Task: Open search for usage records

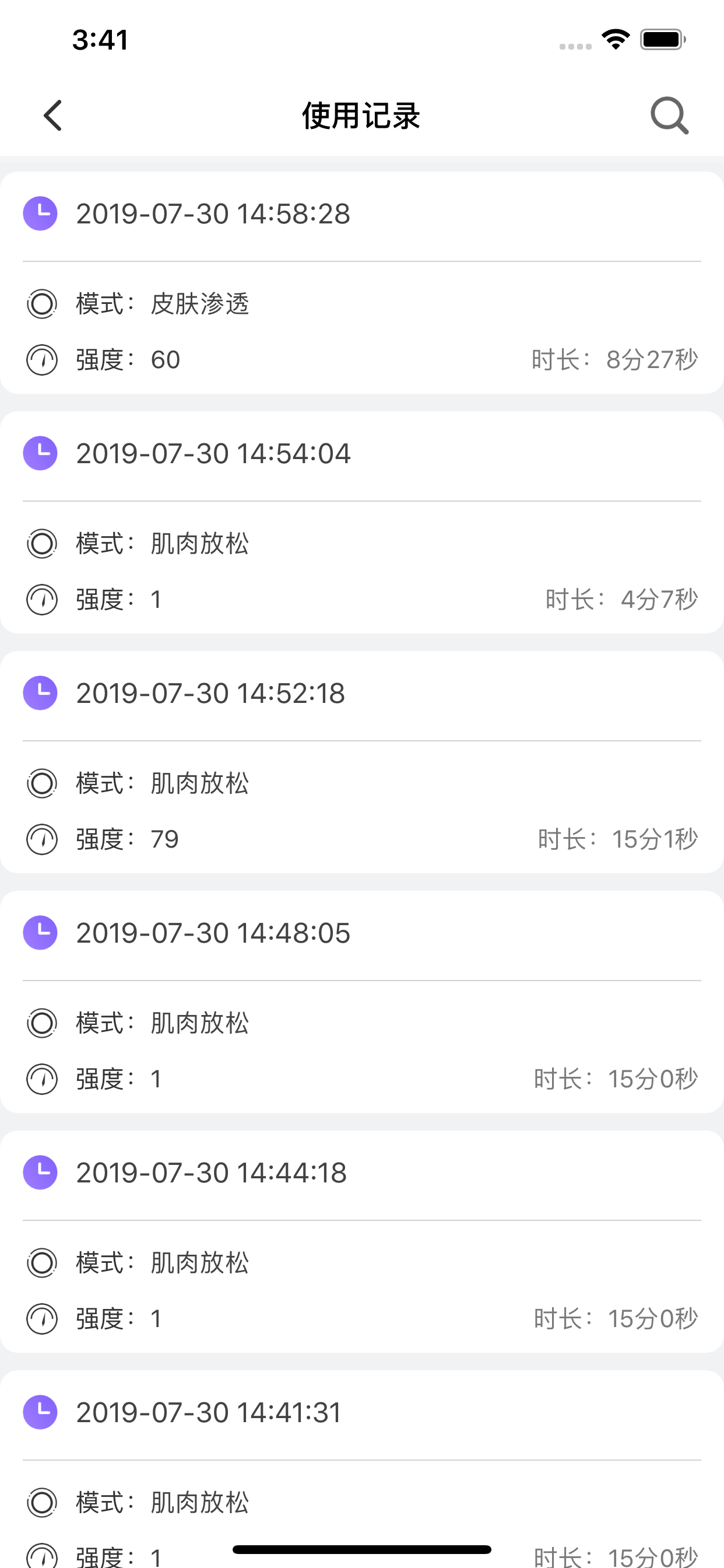Action: coord(669,115)
